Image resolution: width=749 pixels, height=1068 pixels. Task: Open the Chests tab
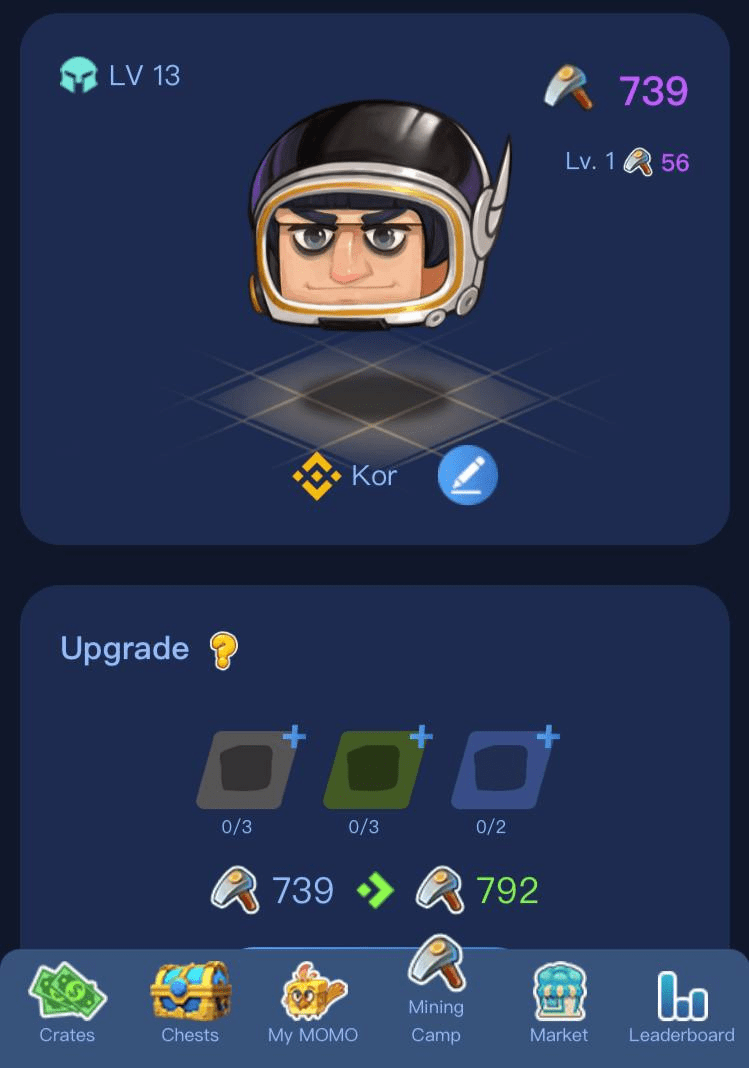pyautogui.click(x=190, y=1003)
